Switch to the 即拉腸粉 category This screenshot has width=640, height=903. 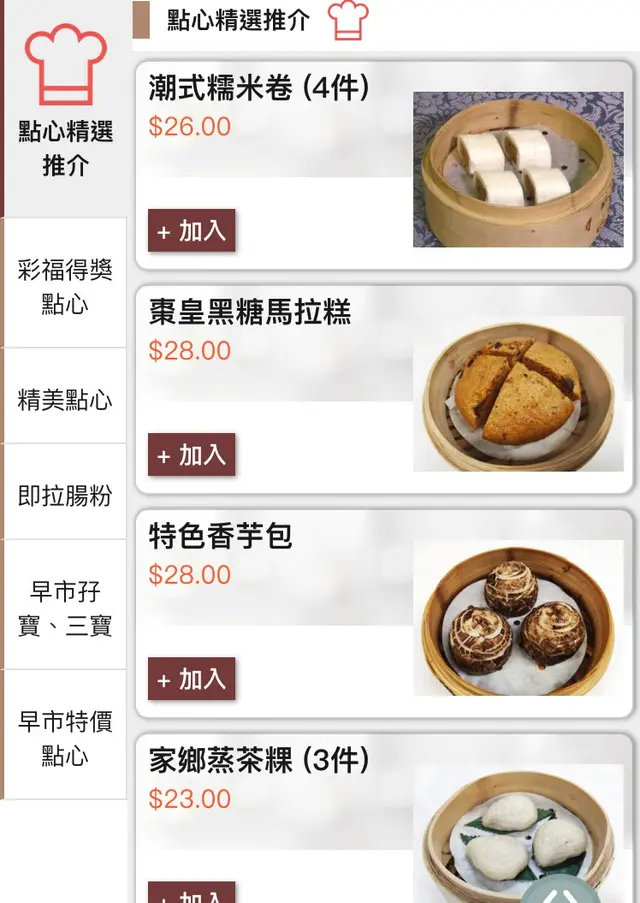(65, 495)
